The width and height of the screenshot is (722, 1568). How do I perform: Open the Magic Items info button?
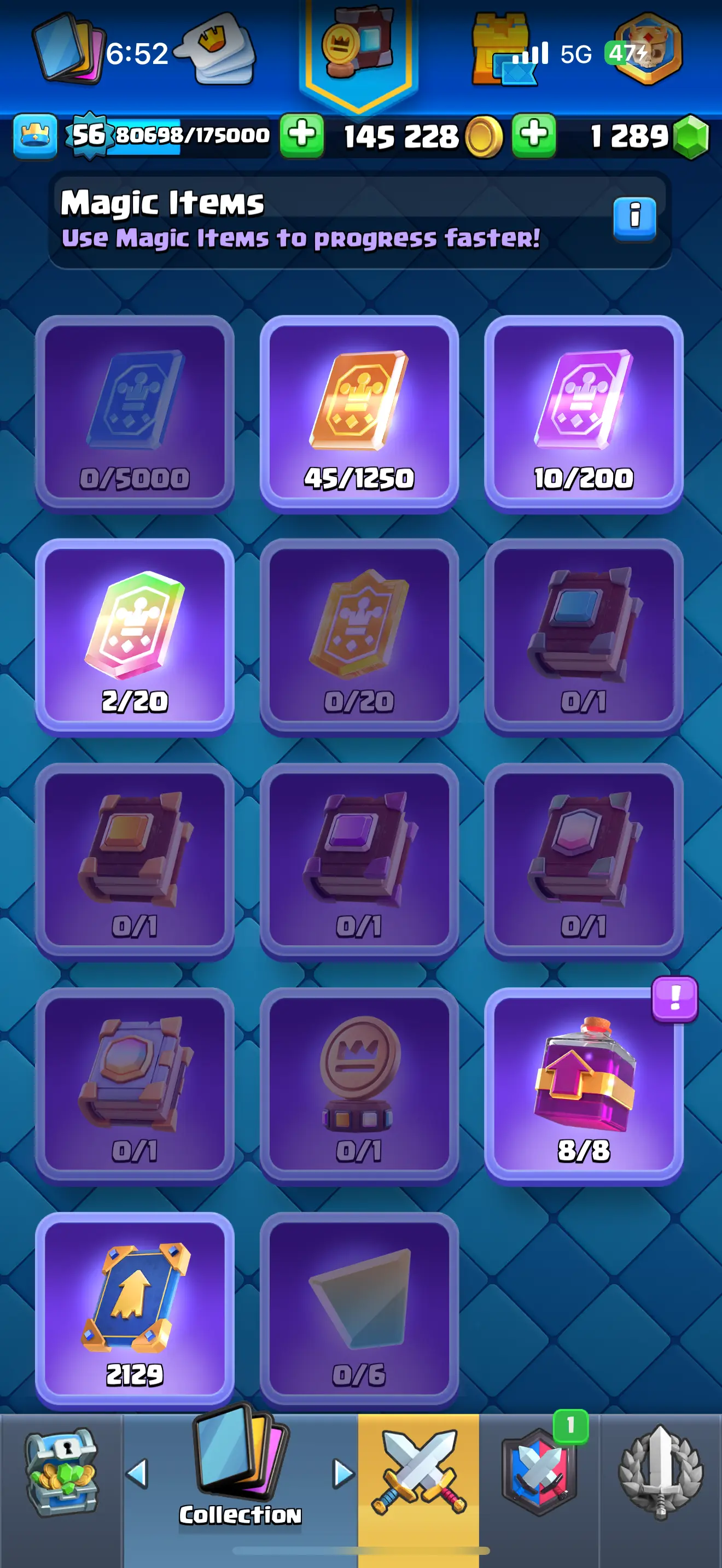point(634,219)
